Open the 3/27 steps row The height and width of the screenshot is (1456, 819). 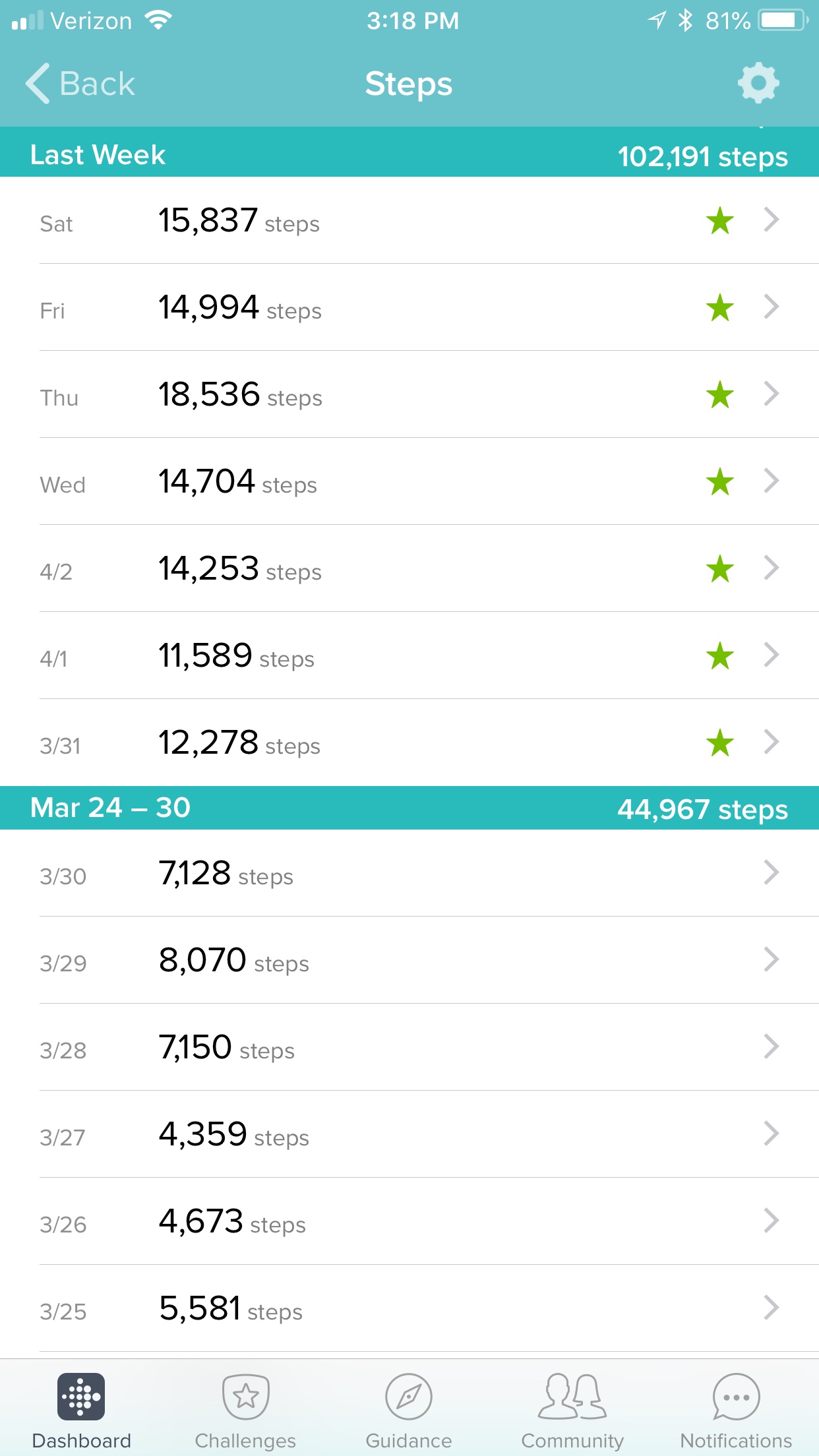pyautogui.click(x=409, y=1134)
